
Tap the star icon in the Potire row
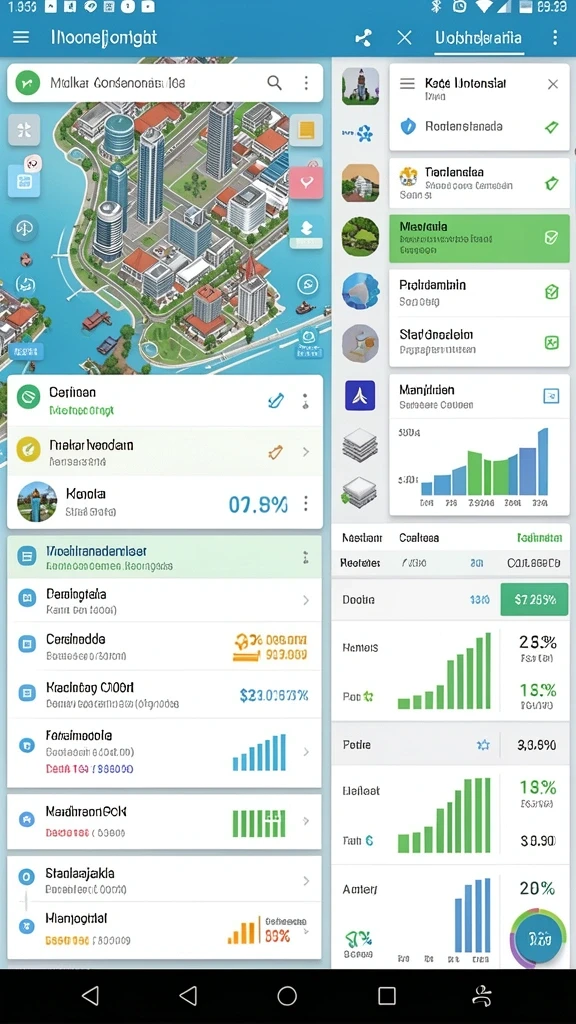483,744
